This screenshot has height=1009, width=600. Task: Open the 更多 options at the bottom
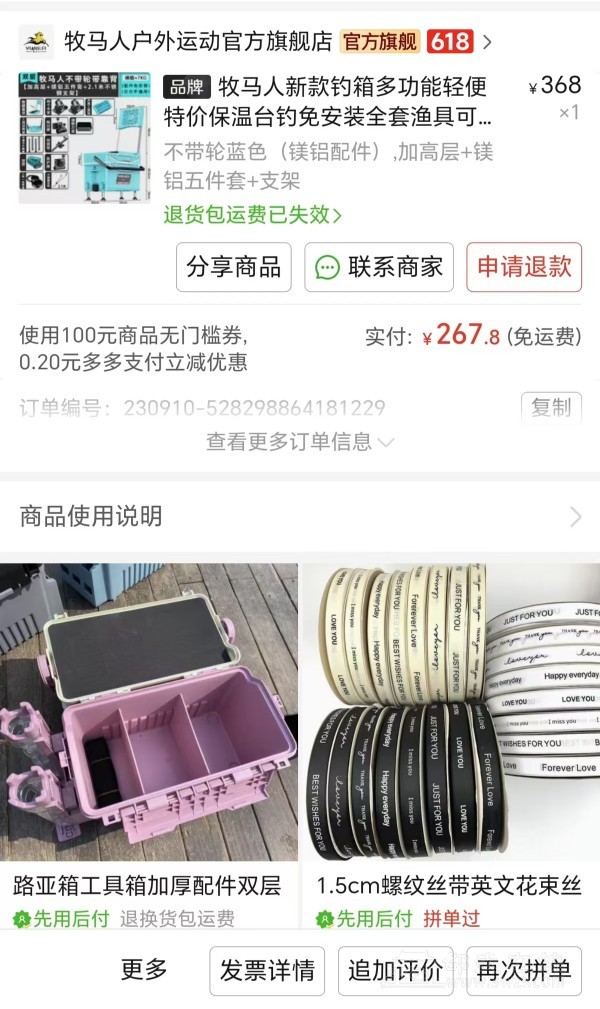[x=144, y=969]
